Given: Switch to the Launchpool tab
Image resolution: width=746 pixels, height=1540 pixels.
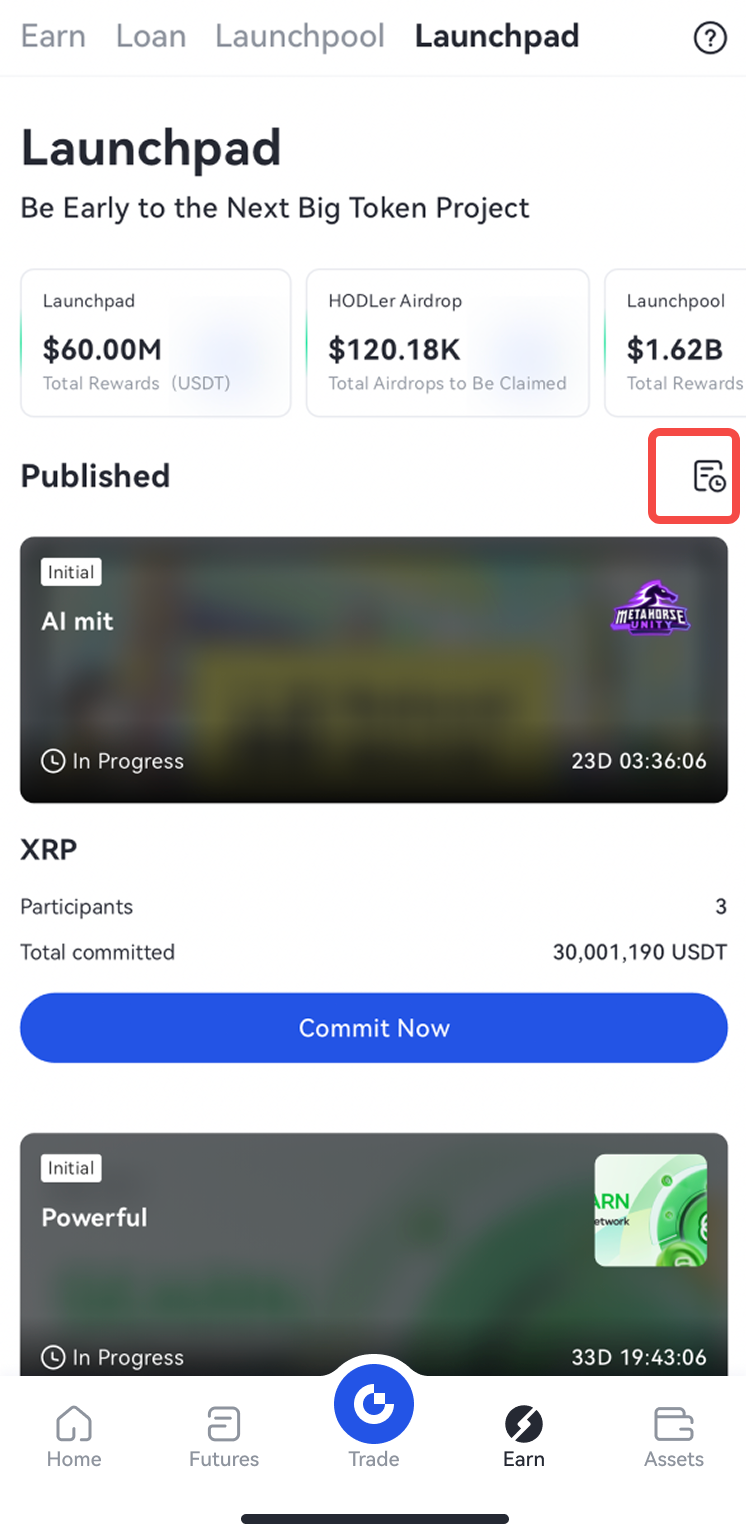Looking at the screenshot, I should [299, 37].
